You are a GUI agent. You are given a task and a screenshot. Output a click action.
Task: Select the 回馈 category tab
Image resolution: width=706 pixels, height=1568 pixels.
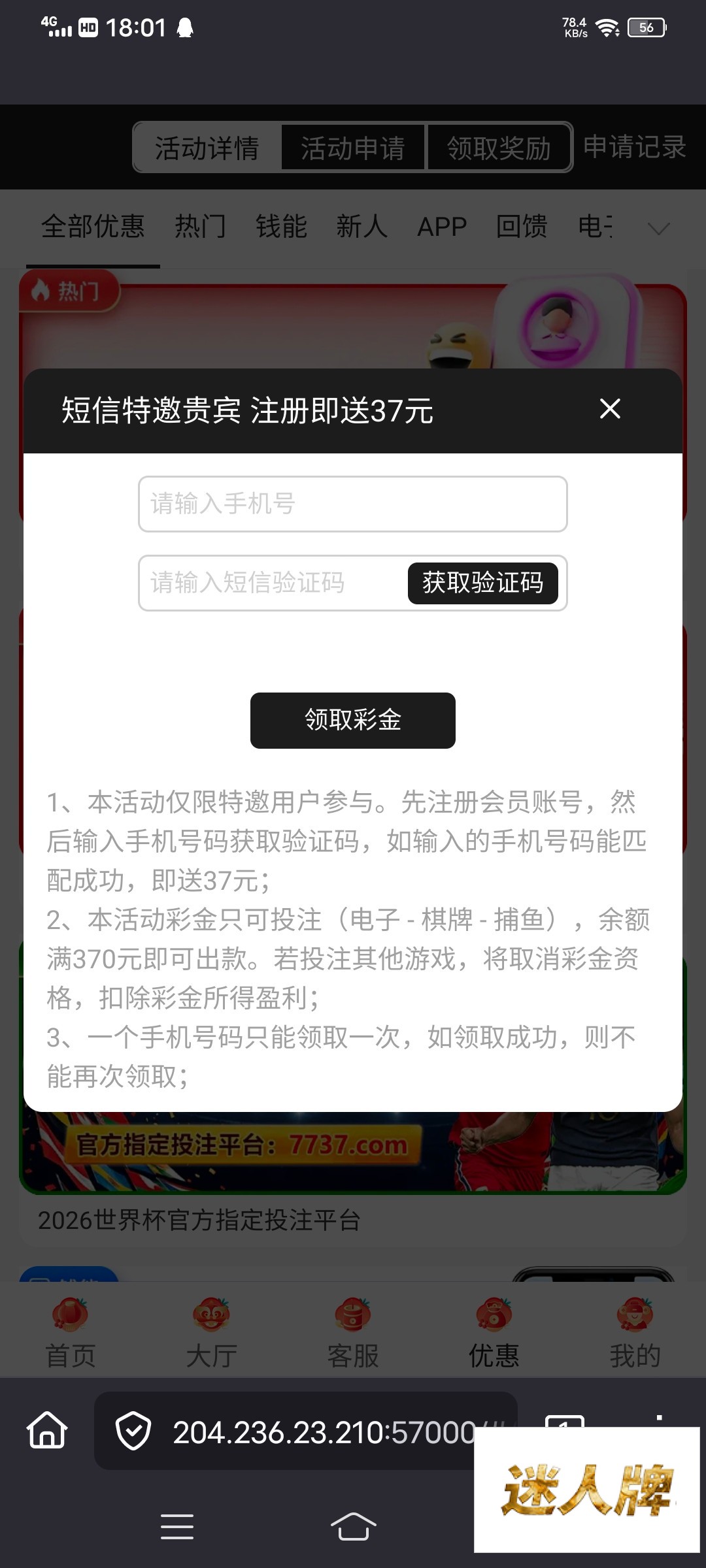point(522,227)
